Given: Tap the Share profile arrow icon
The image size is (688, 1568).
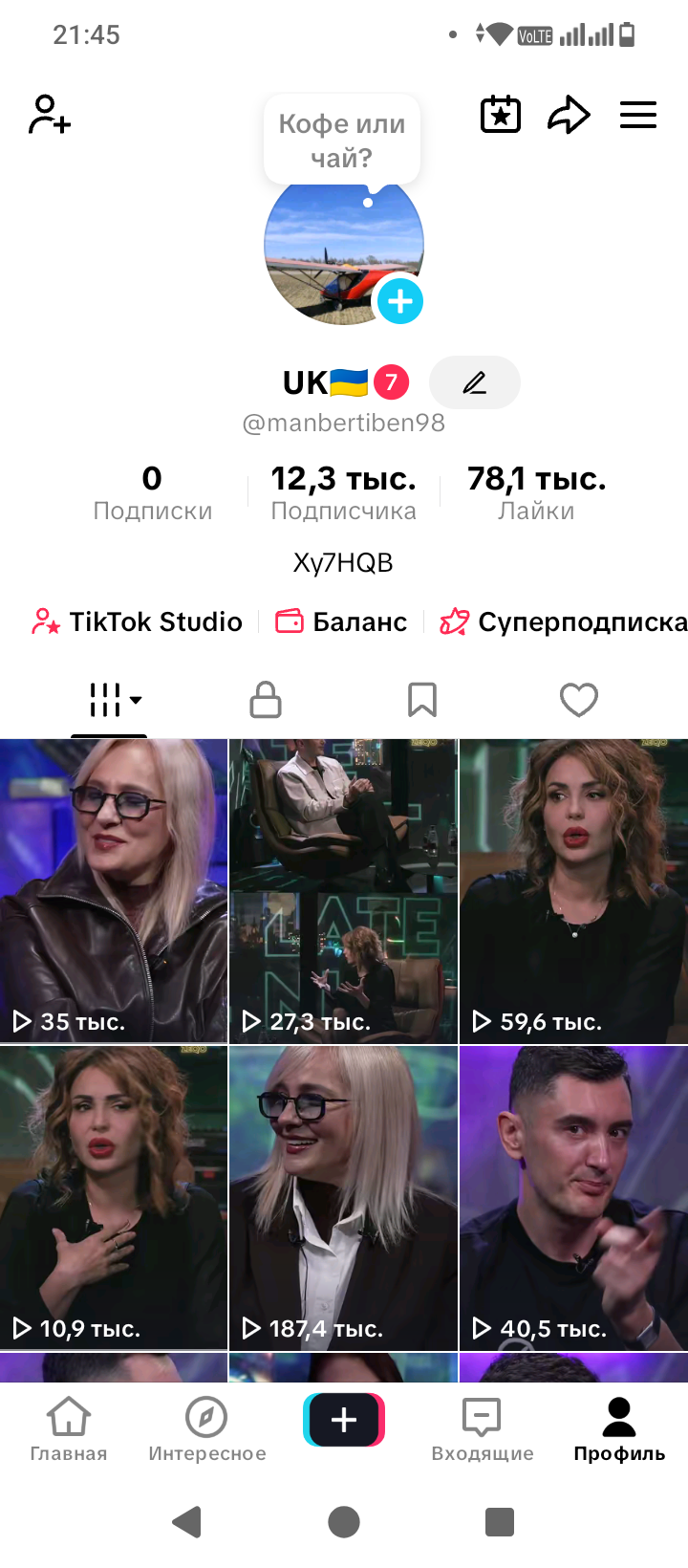Looking at the screenshot, I should [569, 114].
